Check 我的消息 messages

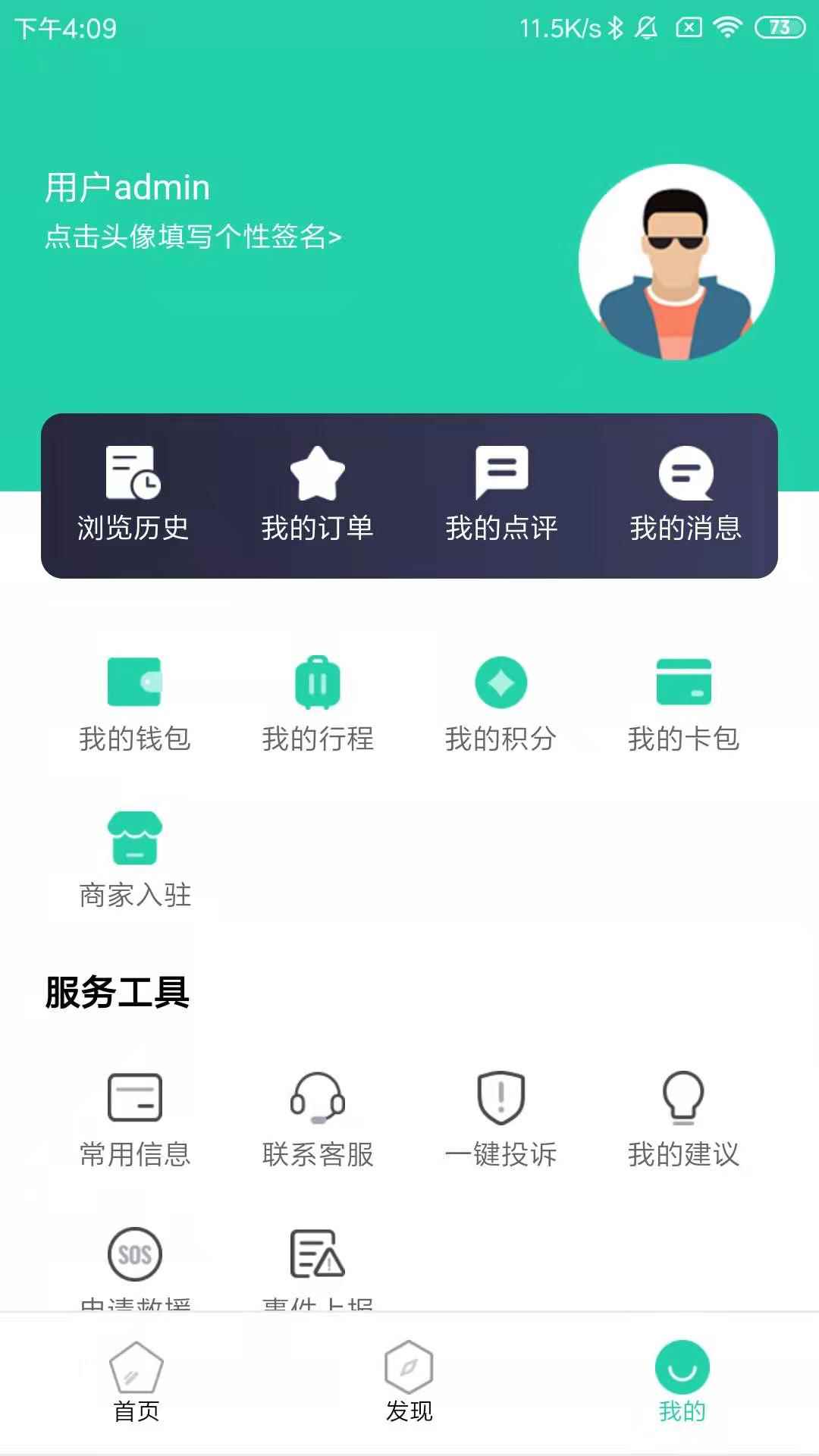pos(686,494)
